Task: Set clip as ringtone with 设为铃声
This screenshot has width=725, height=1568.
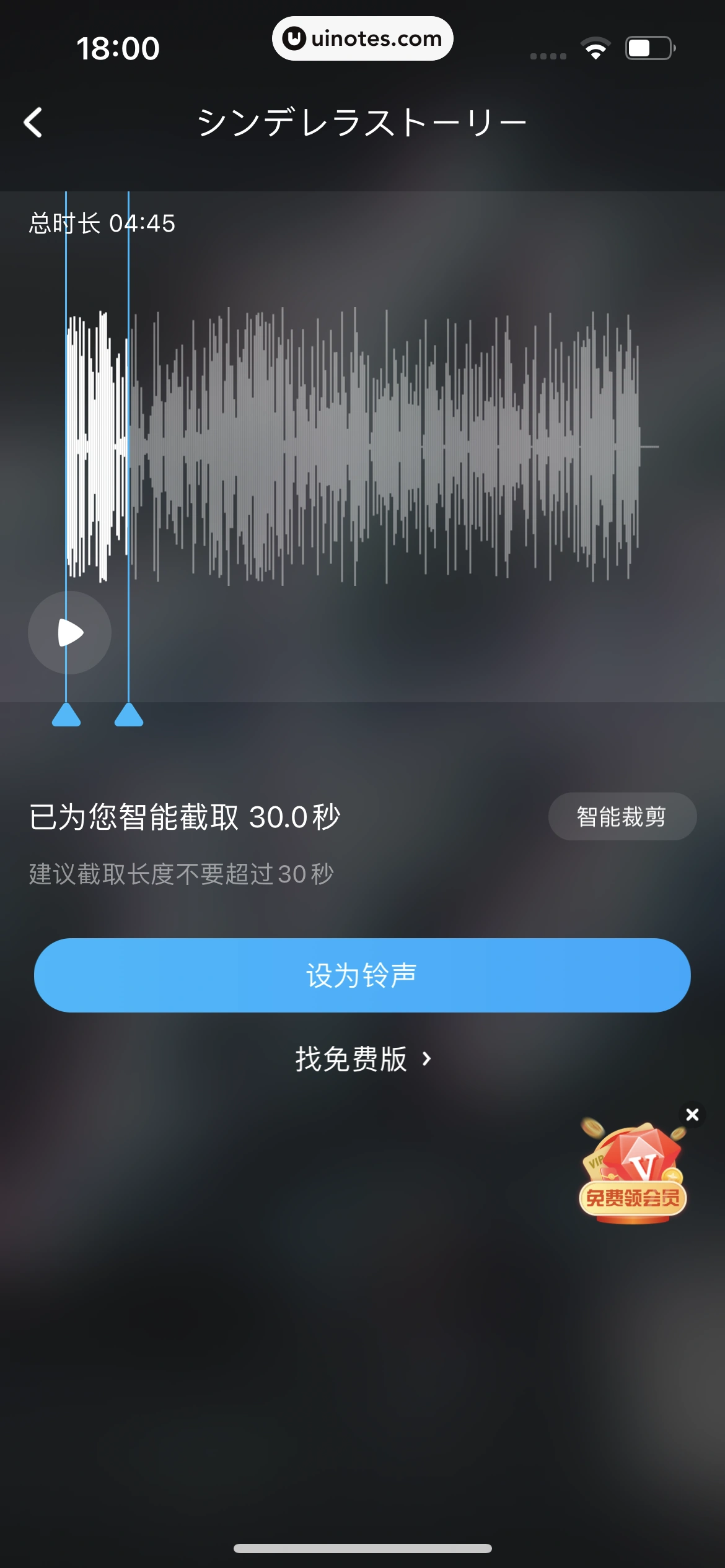Action: (362, 975)
